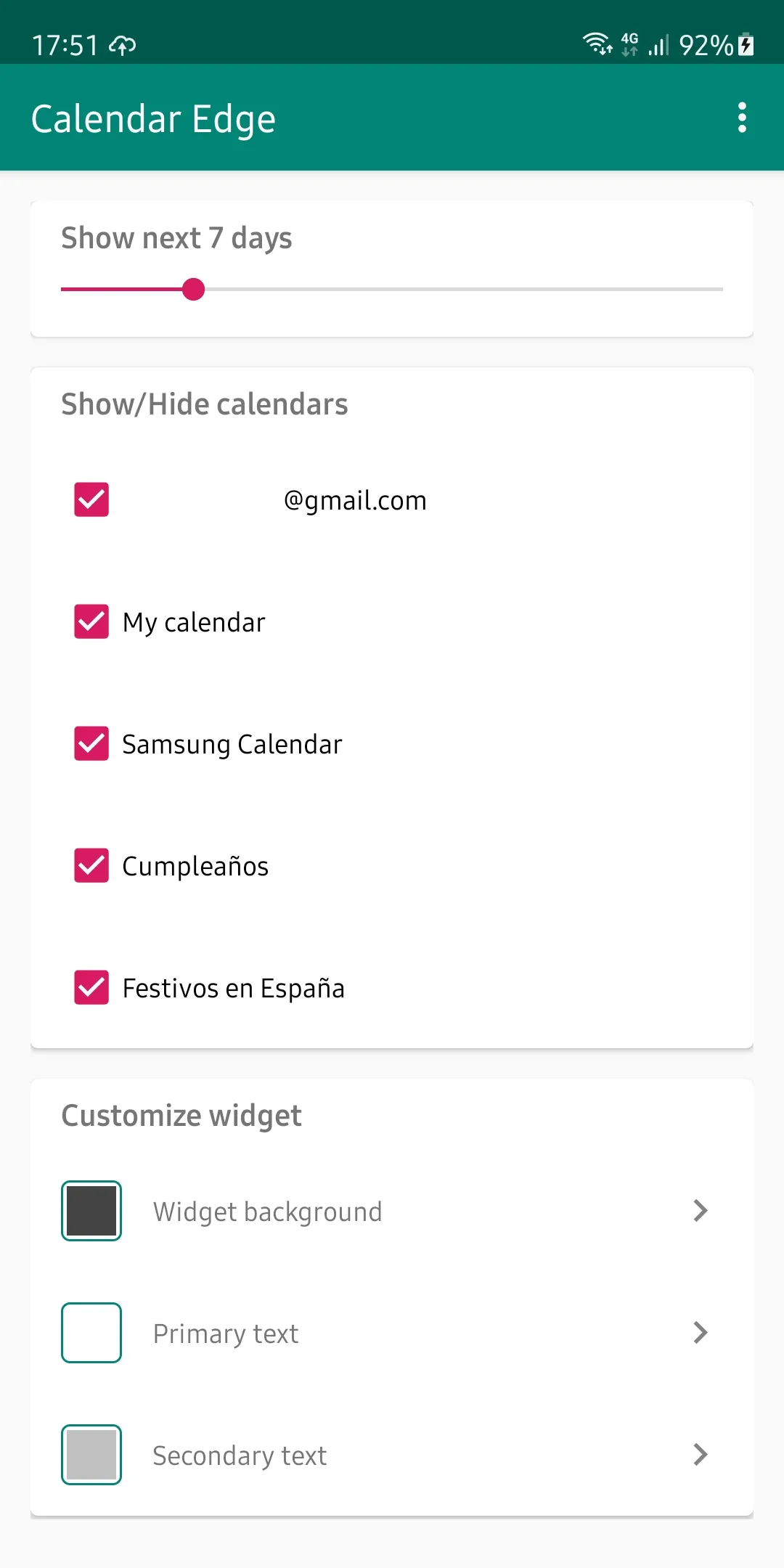Image resolution: width=784 pixels, height=1568 pixels.
Task: Toggle the Cumpleaños calendar checkbox
Action: (91, 865)
